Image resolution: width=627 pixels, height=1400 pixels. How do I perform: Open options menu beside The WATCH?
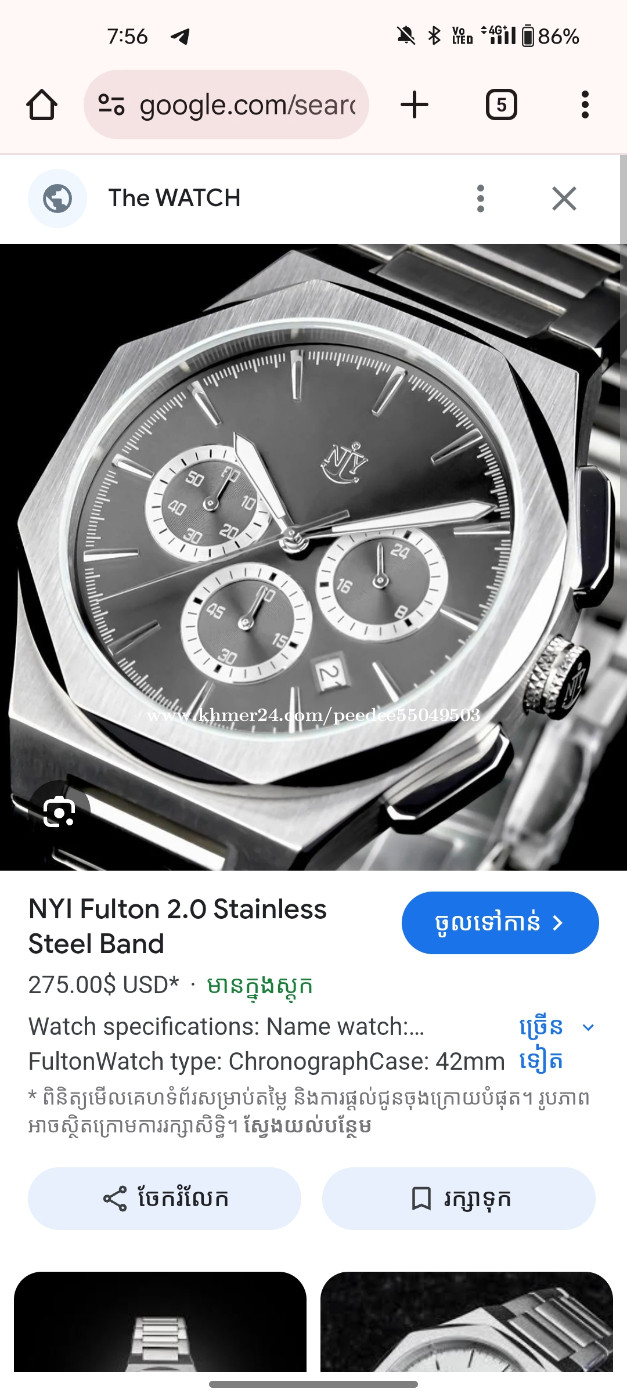coord(481,198)
